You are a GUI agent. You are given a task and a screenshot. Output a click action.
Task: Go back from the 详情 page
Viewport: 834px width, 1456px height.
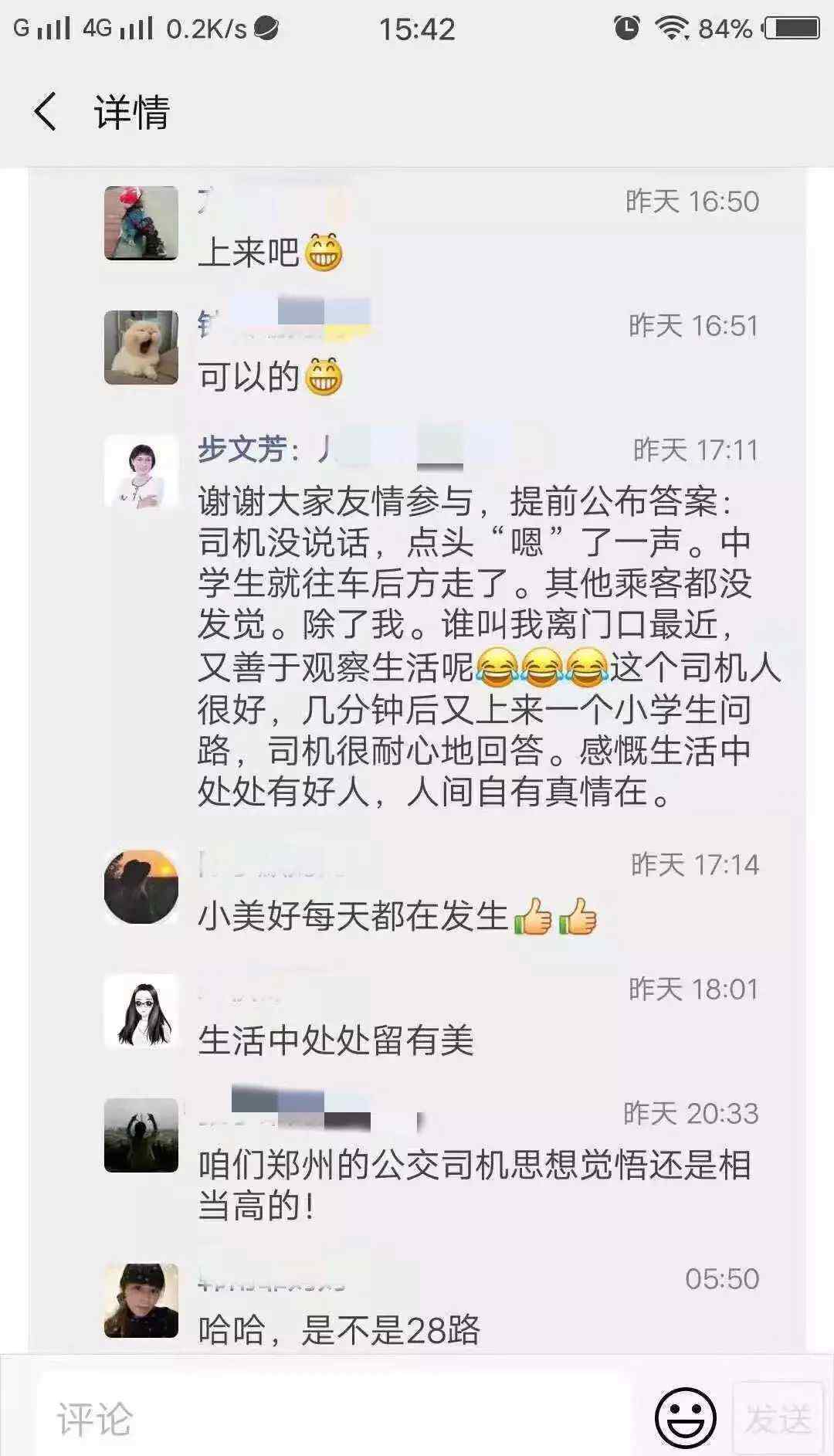(x=46, y=112)
